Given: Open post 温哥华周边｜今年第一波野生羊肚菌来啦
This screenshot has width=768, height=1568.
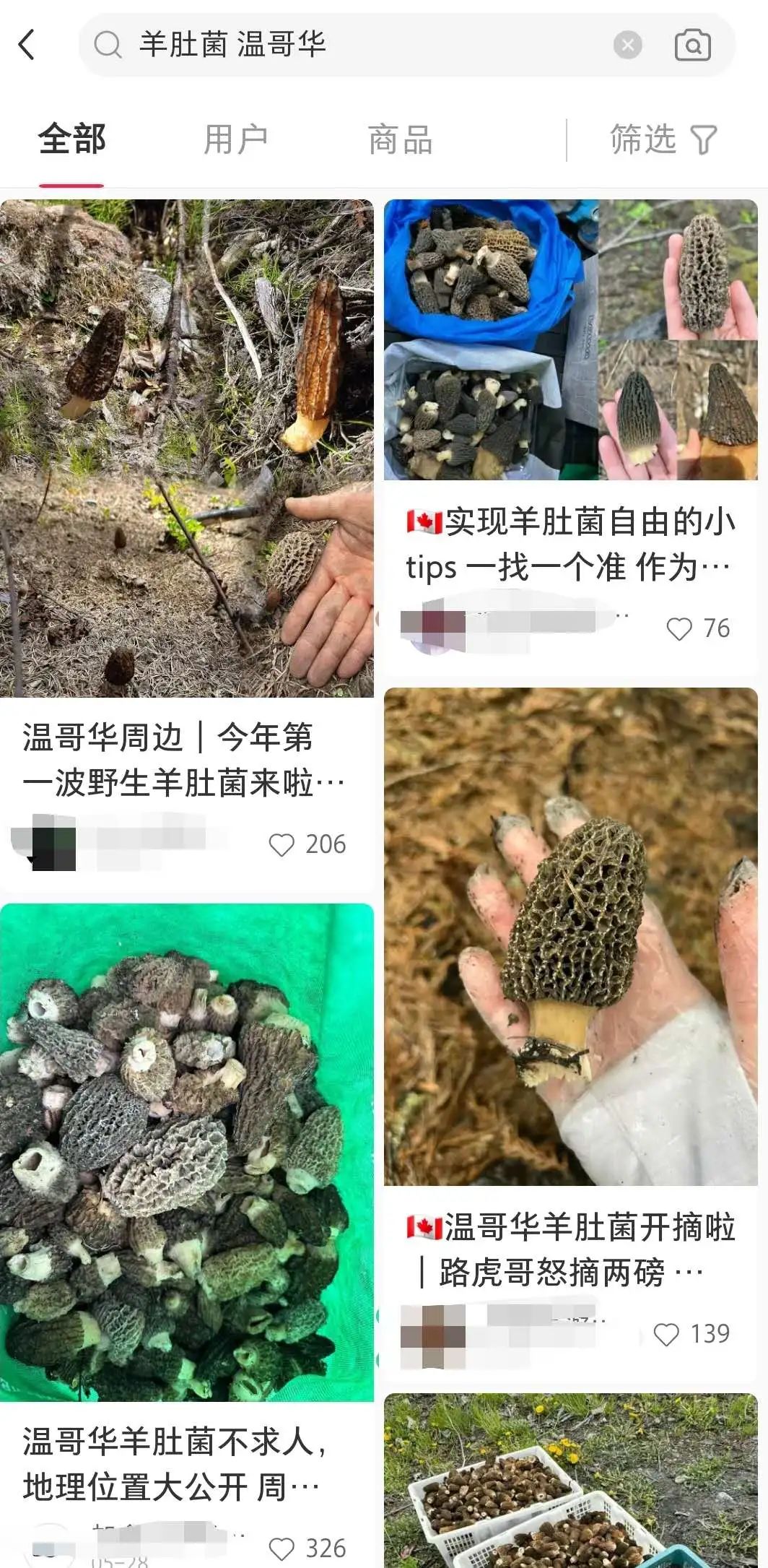Looking at the screenshot, I should tap(186, 448).
